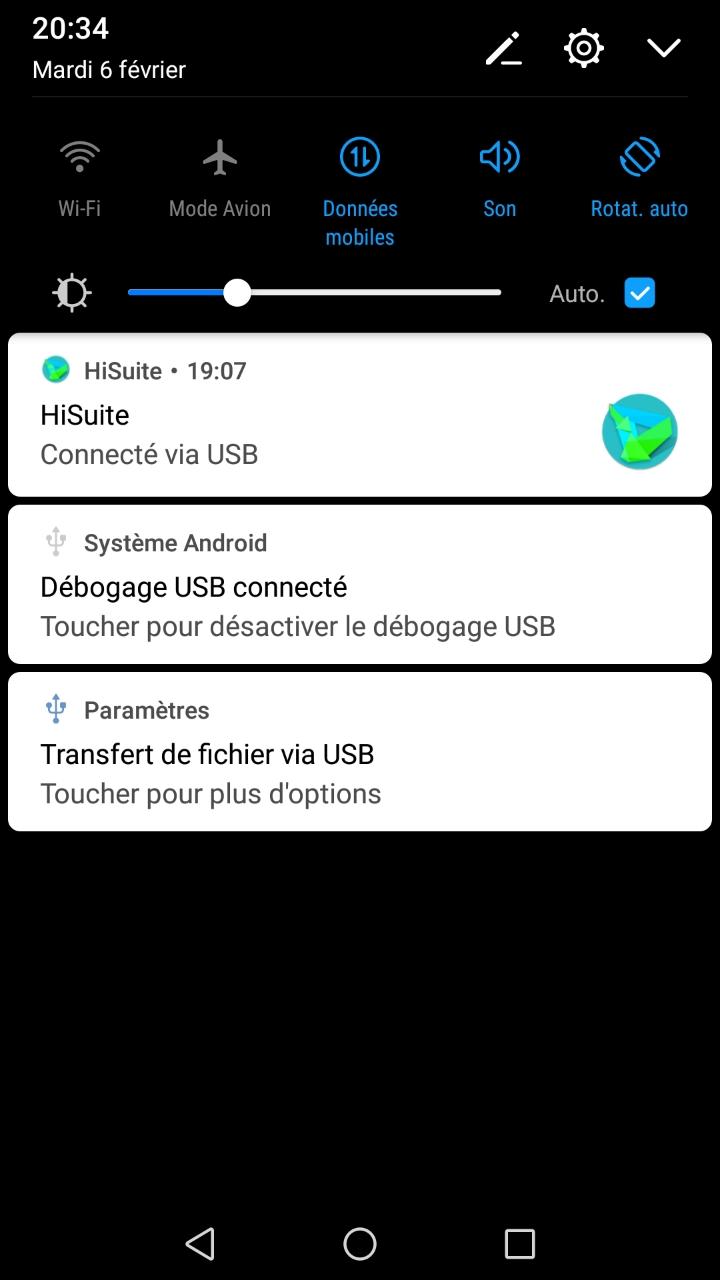
Task: Disable Données mobiles
Action: point(360,192)
